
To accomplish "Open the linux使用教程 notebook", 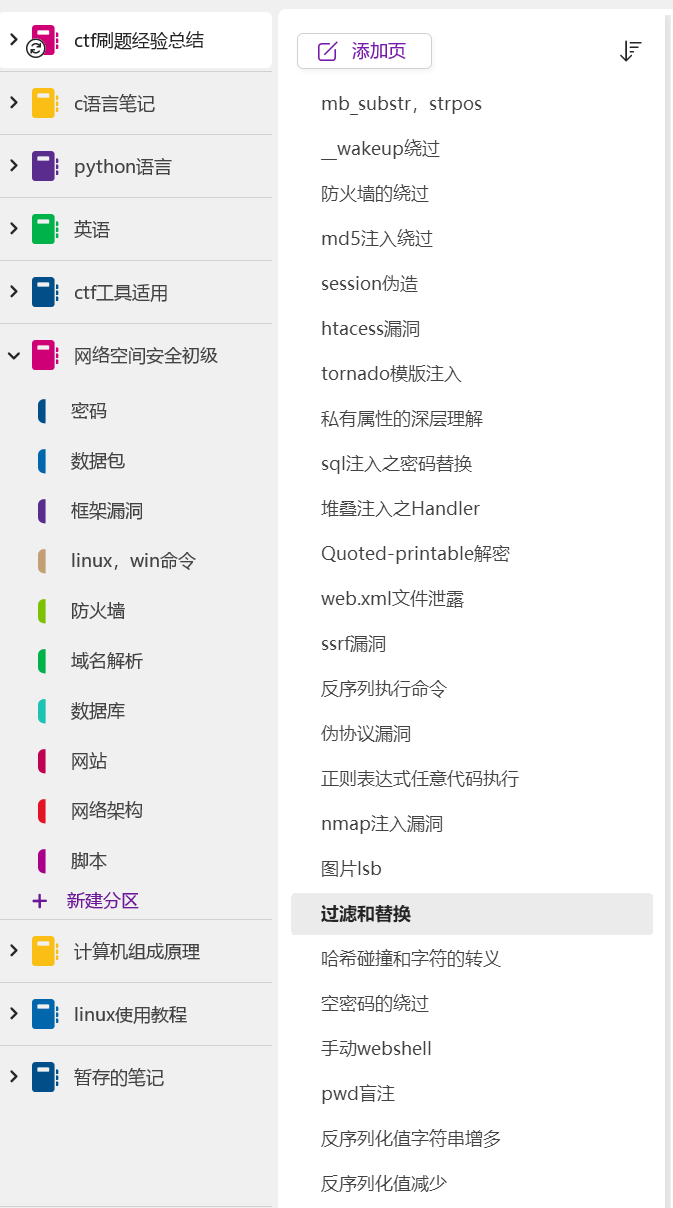I will point(130,1014).
